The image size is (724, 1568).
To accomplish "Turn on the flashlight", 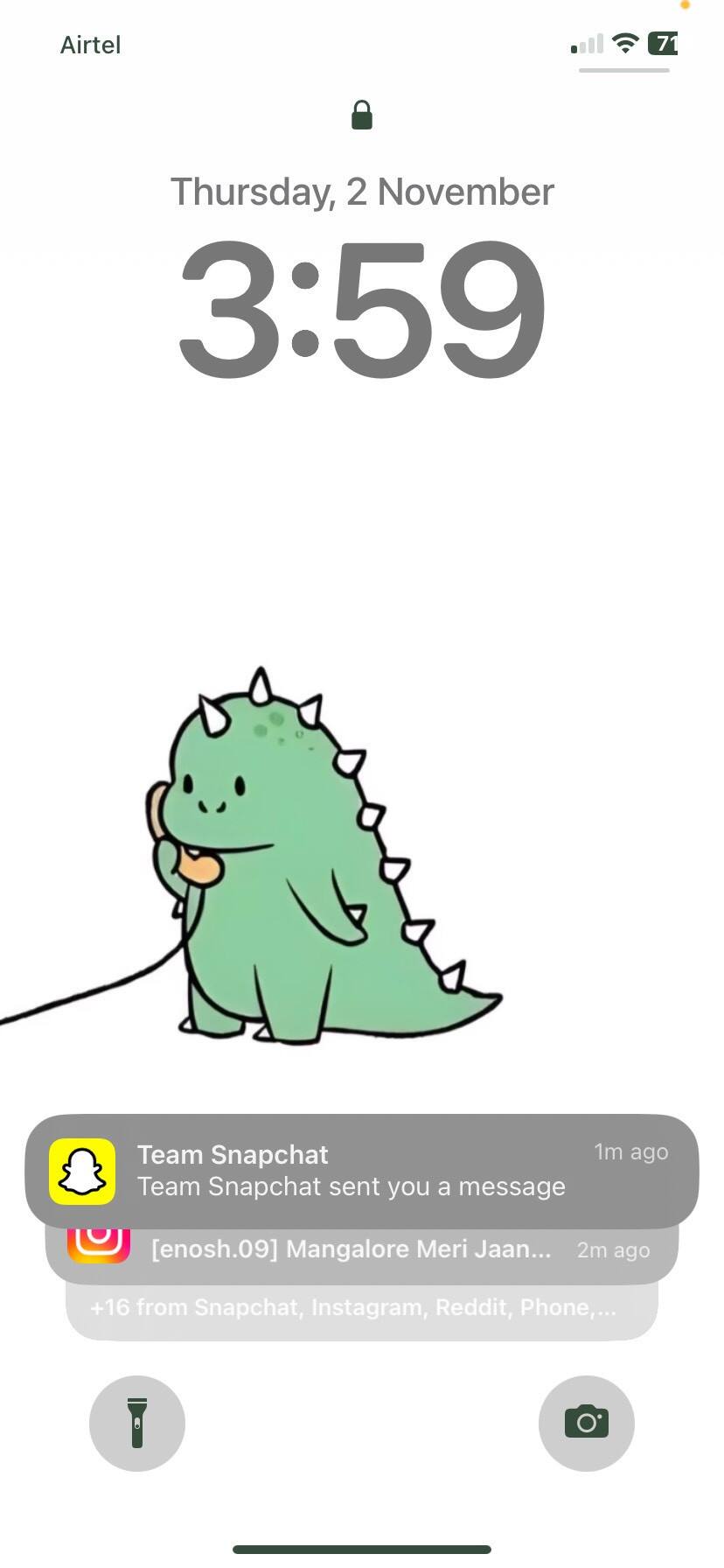I will 137,1424.
